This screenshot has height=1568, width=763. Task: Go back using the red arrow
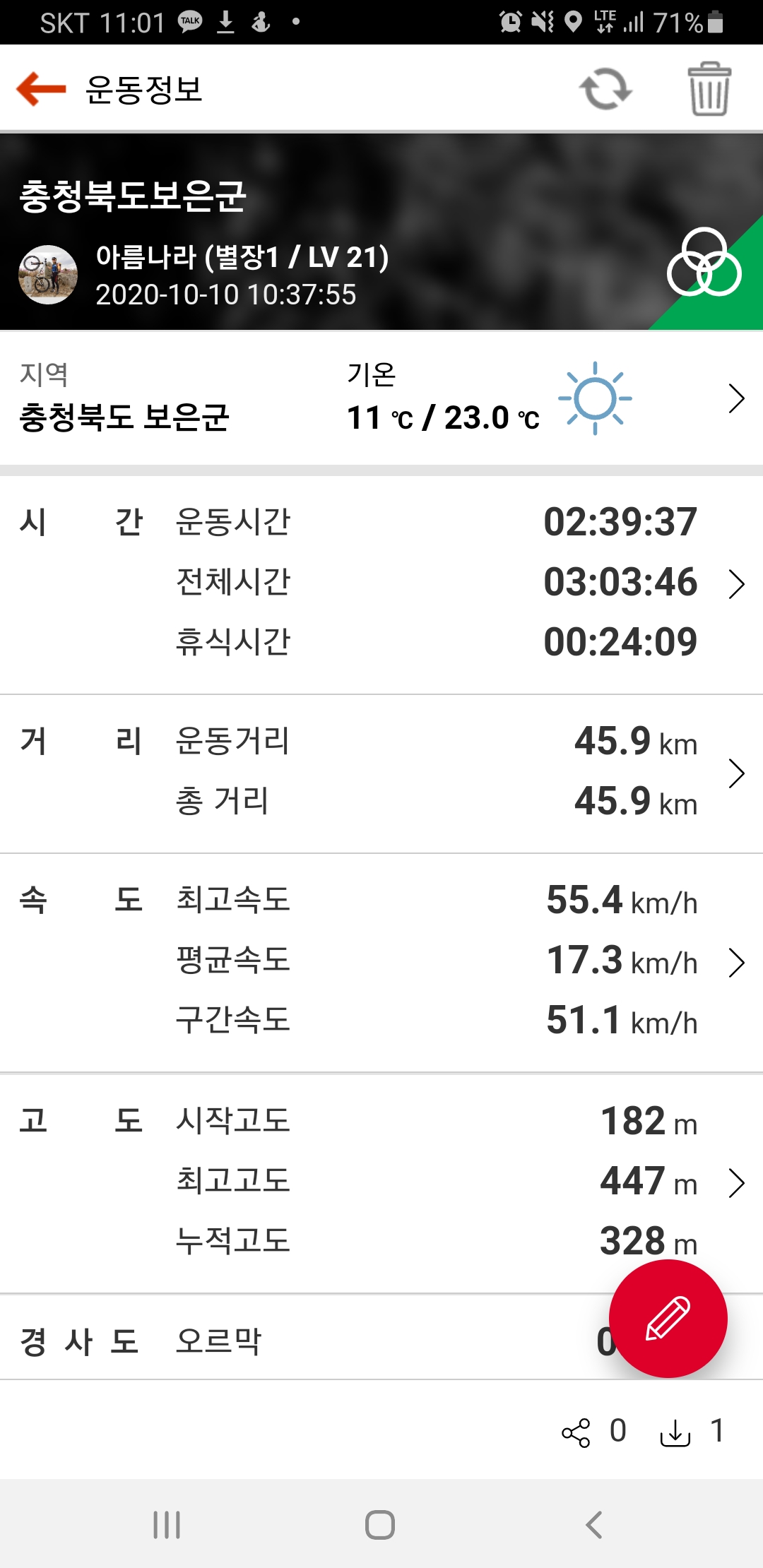click(41, 89)
